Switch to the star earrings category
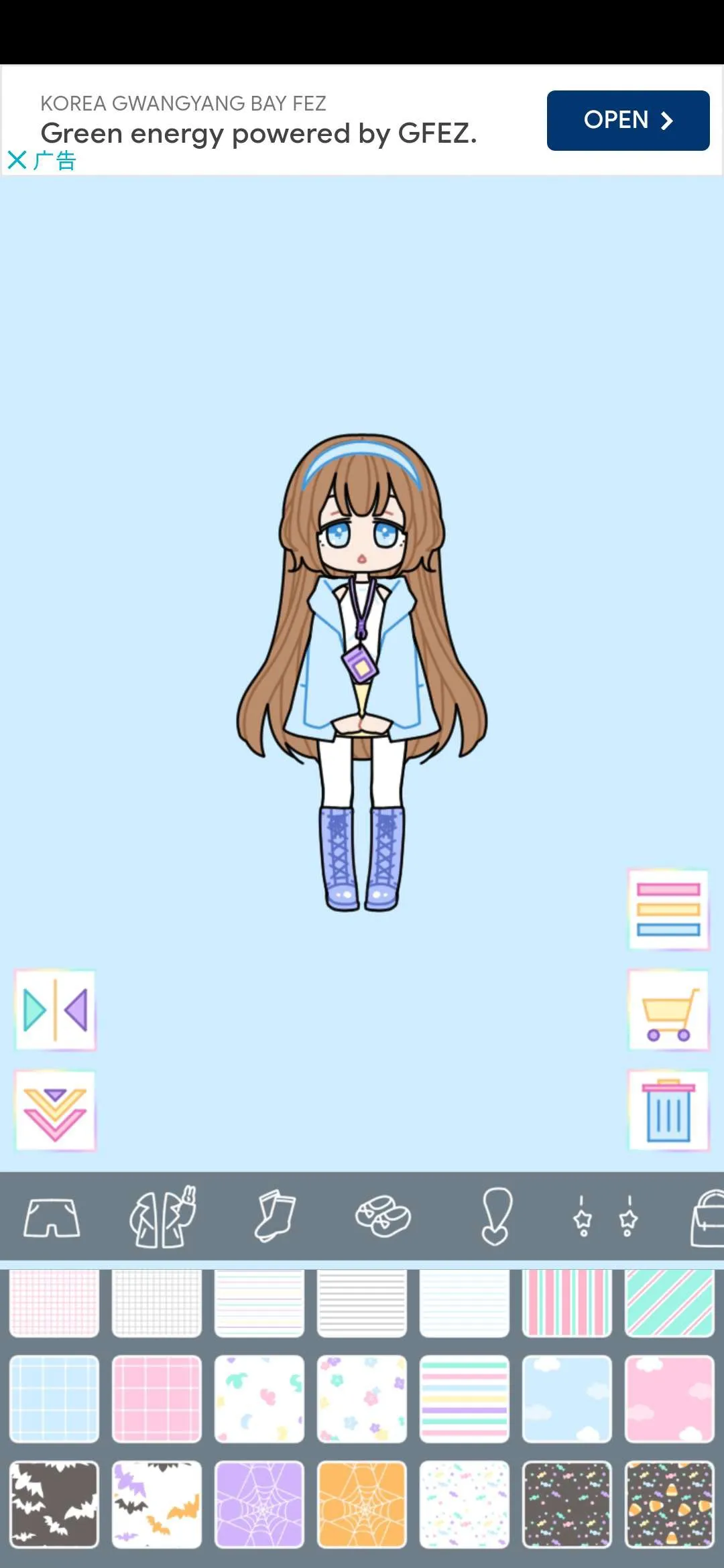Viewport: 724px width, 1568px height. tap(605, 1218)
